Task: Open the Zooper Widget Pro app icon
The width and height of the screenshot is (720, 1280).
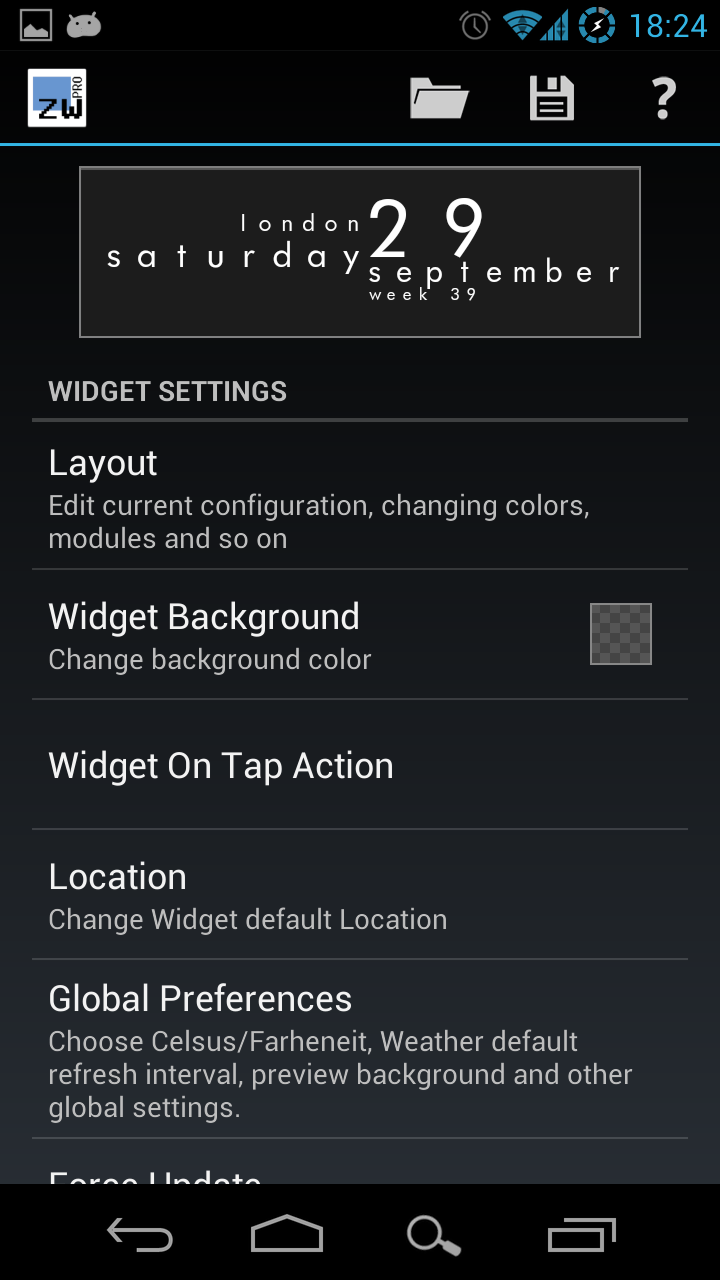Action: tap(56, 97)
